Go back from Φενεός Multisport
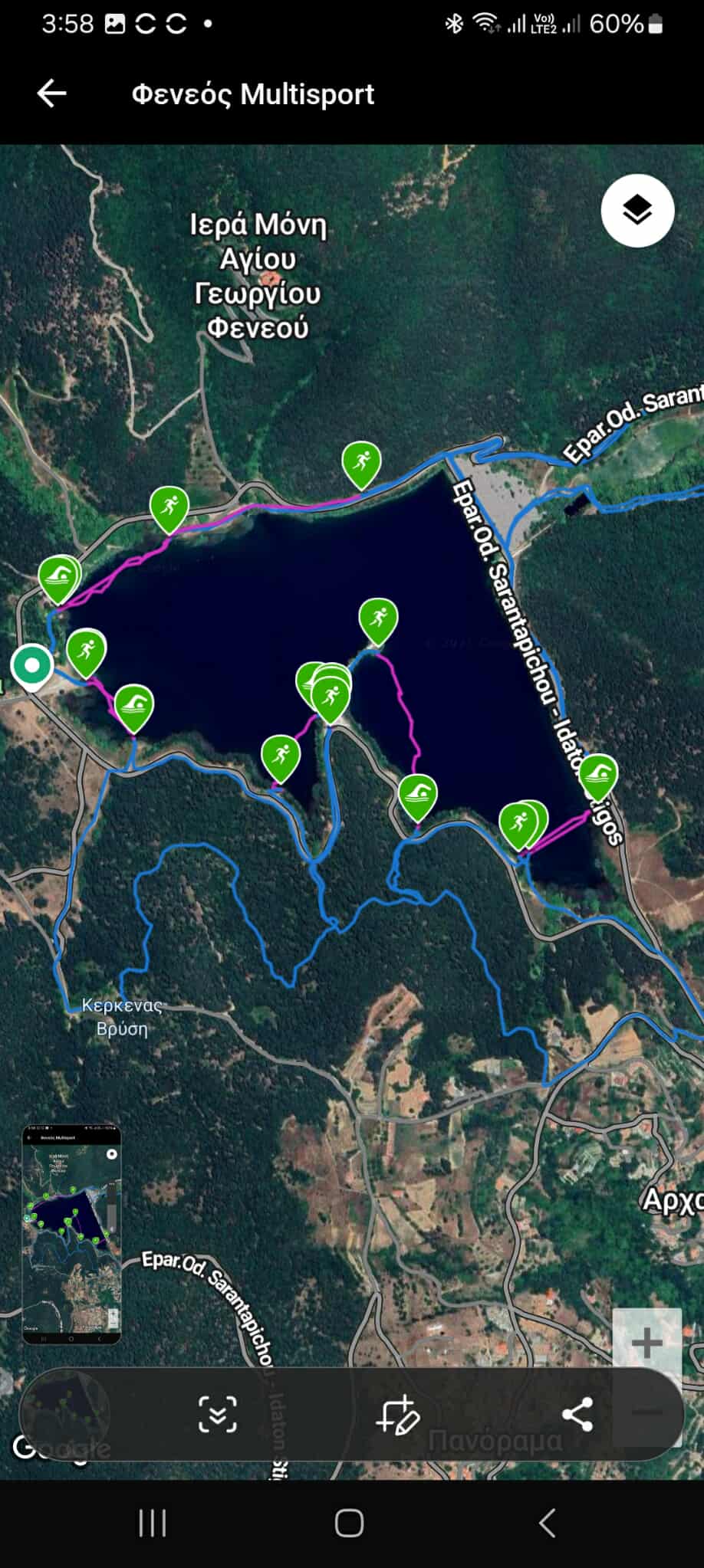Image resolution: width=704 pixels, height=1568 pixels. [52, 94]
